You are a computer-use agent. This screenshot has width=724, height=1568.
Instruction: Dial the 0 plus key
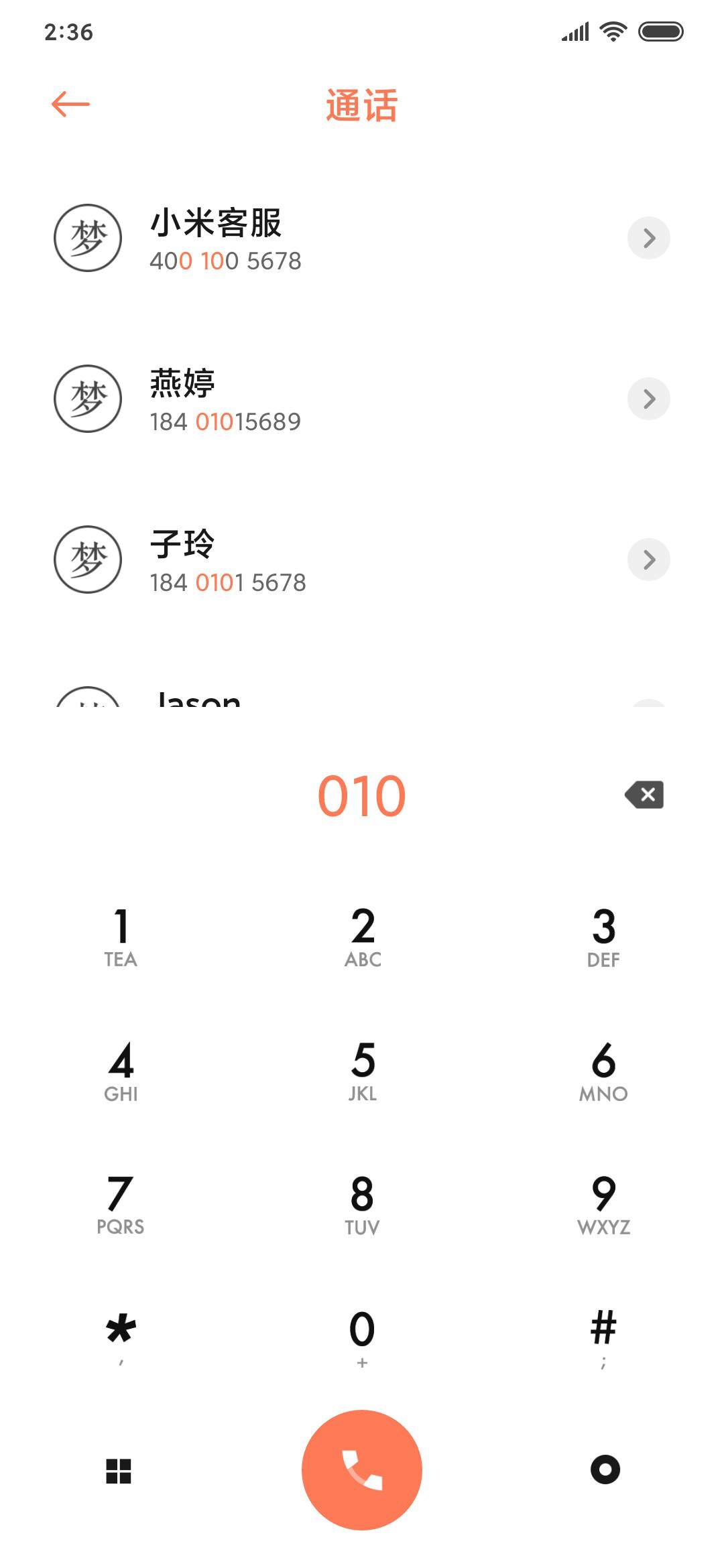[x=363, y=1337]
